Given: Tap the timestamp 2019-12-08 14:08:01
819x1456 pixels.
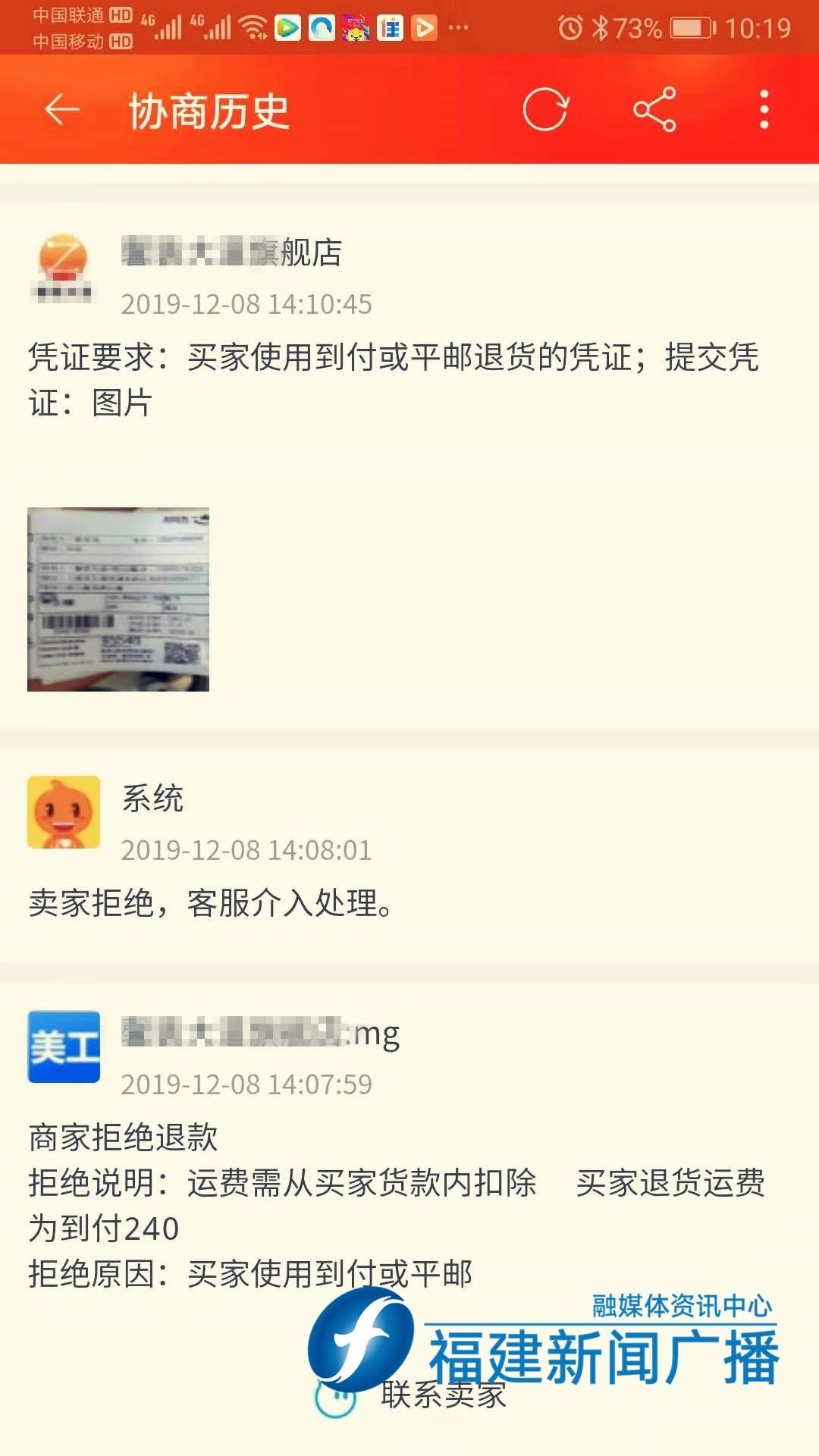Looking at the screenshot, I should coord(246,851).
